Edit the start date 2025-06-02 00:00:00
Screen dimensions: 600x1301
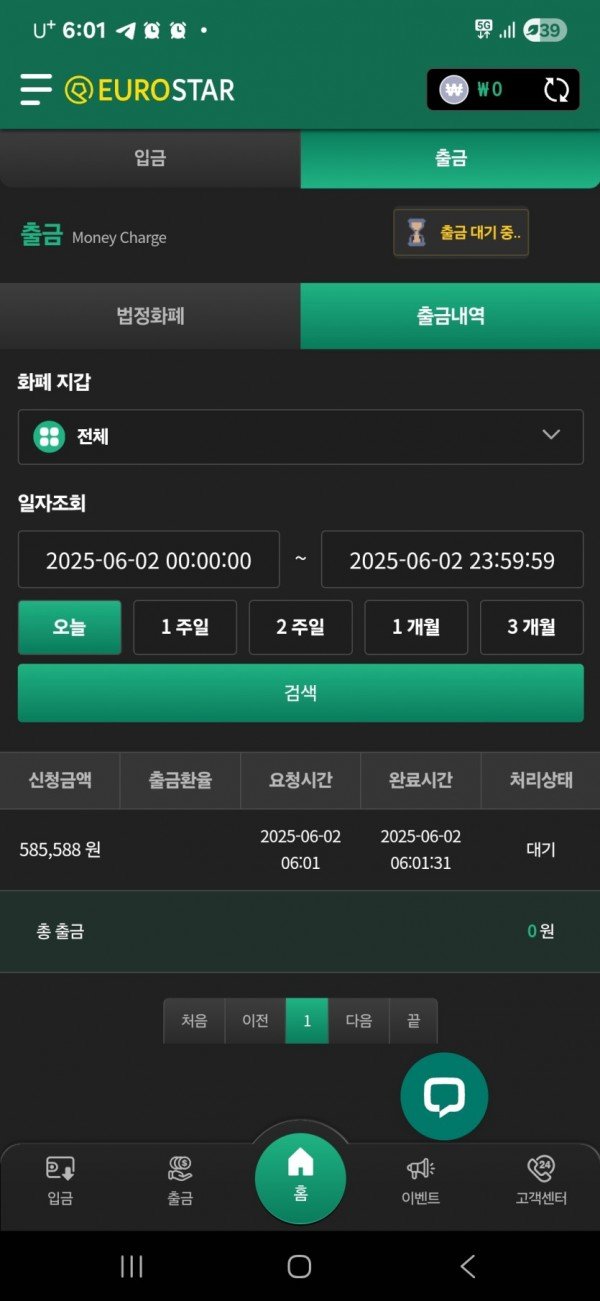[x=149, y=560]
